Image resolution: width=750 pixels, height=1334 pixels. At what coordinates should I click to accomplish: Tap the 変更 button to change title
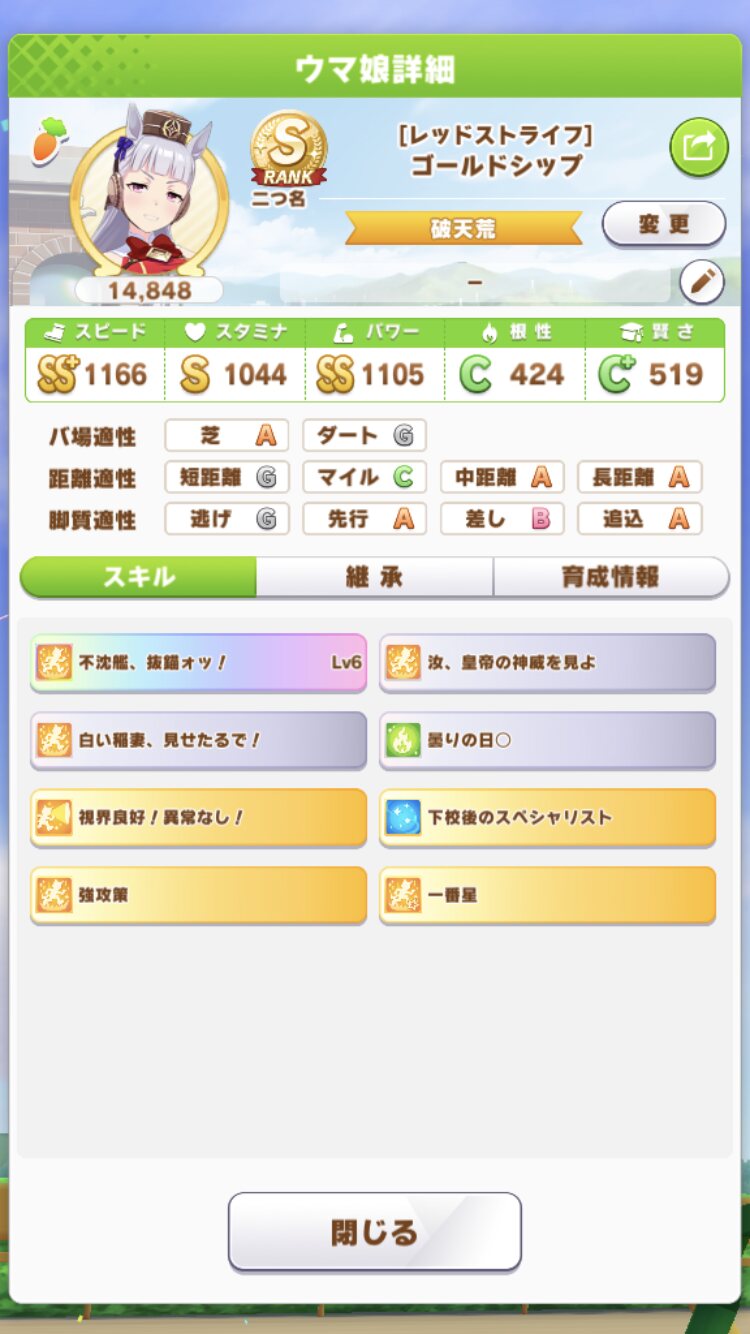(664, 224)
